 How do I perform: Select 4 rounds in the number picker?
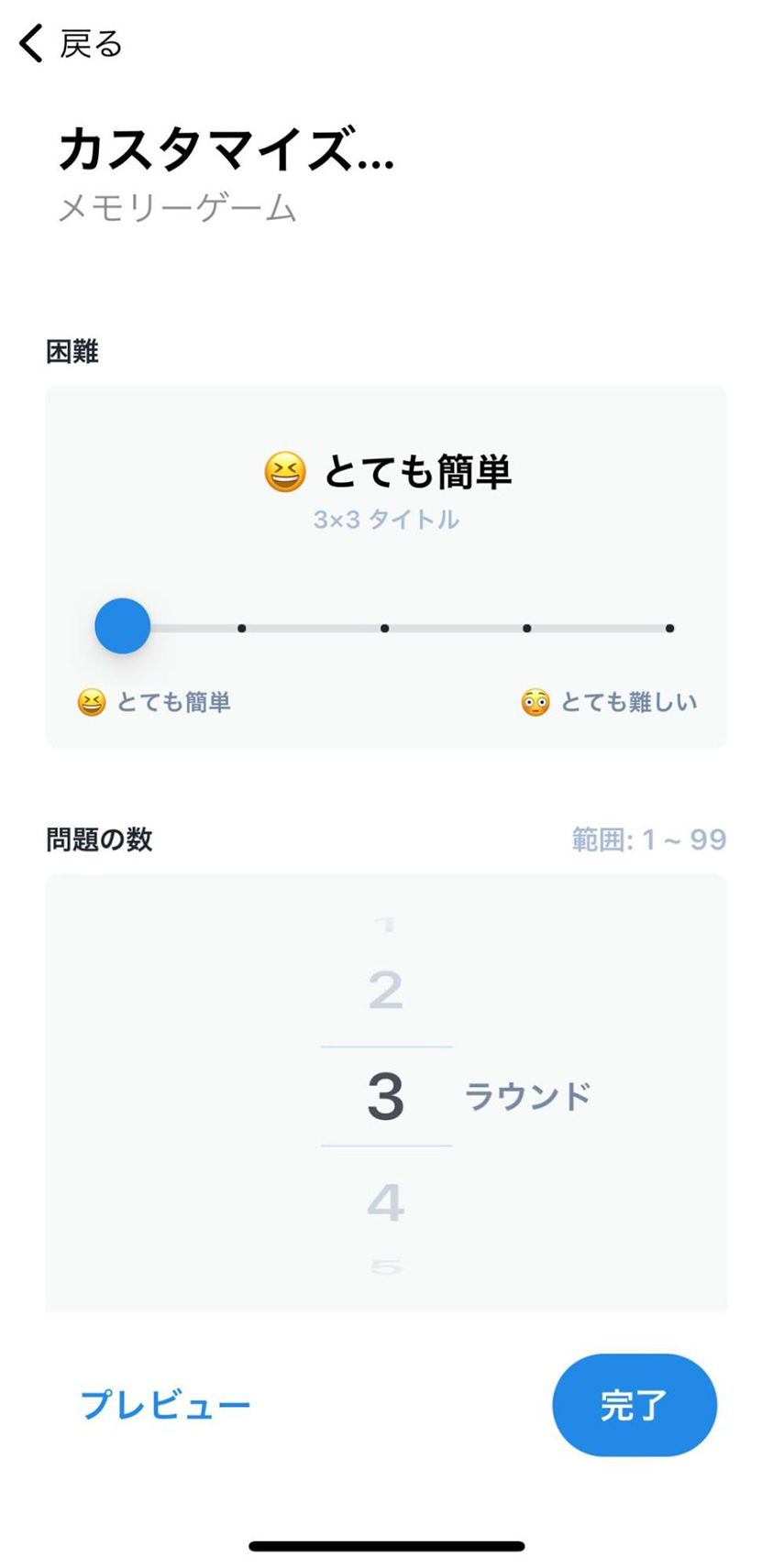point(385,1201)
